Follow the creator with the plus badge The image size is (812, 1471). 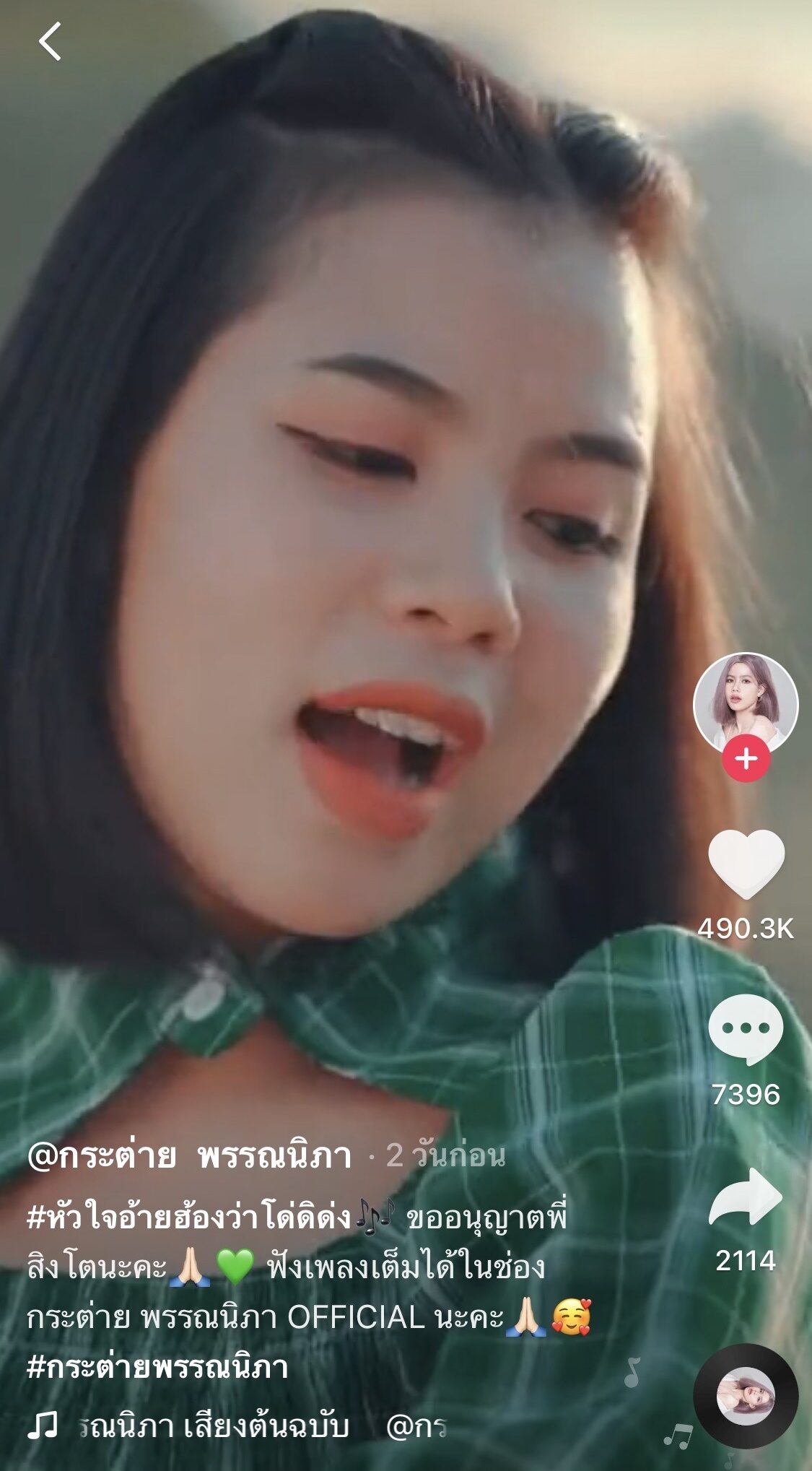coord(746,759)
